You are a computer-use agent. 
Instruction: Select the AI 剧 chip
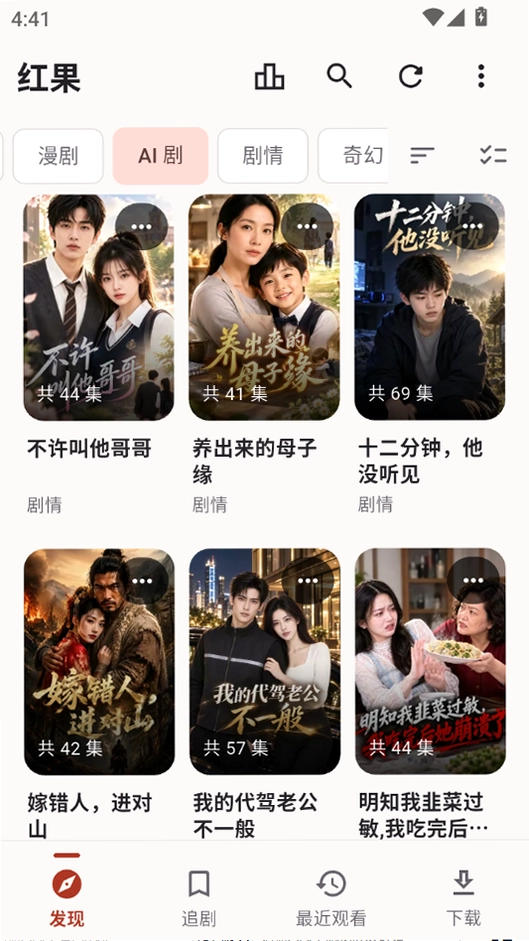coord(160,156)
